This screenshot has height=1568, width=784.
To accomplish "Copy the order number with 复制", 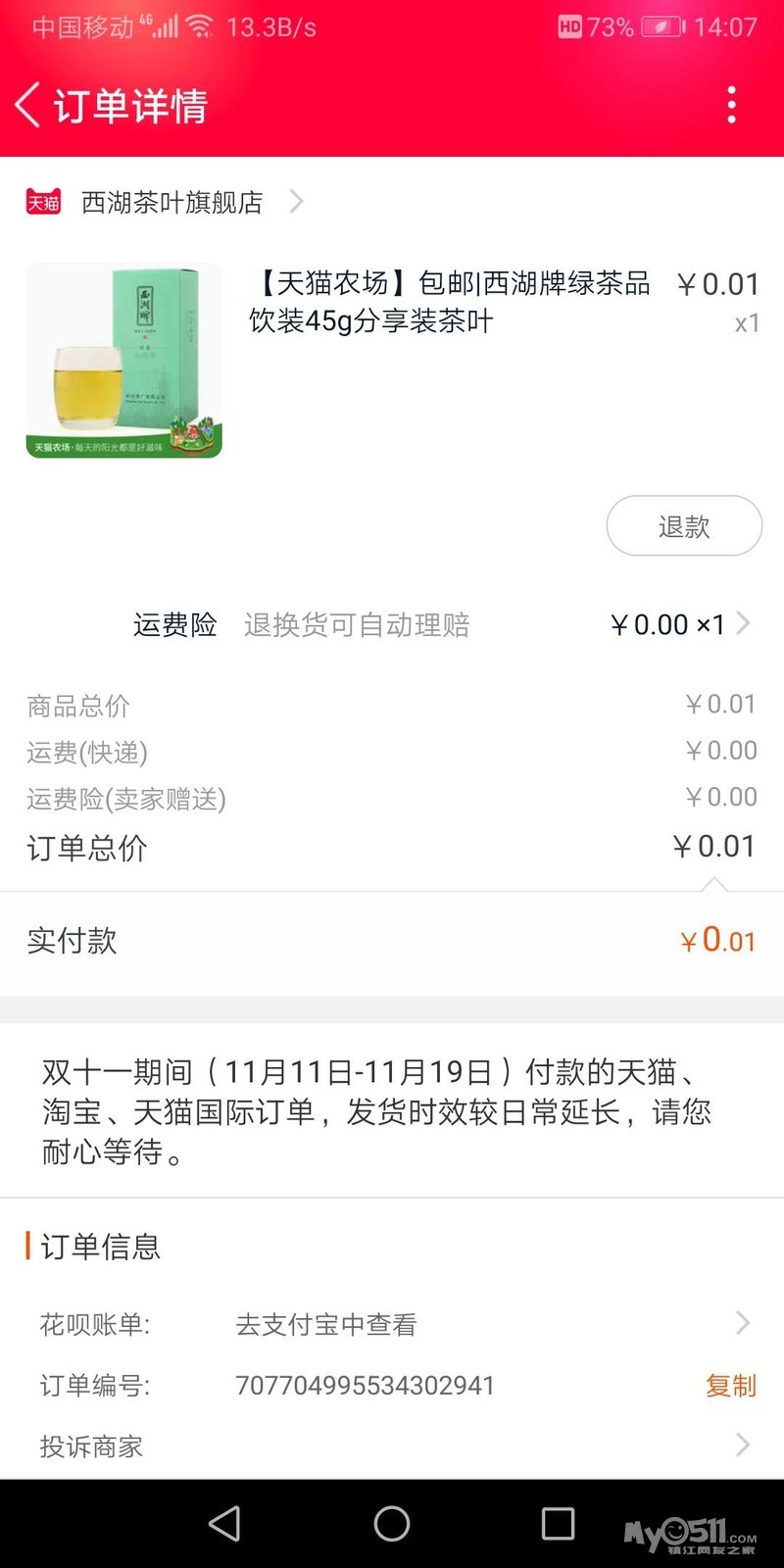I will click(730, 1386).
